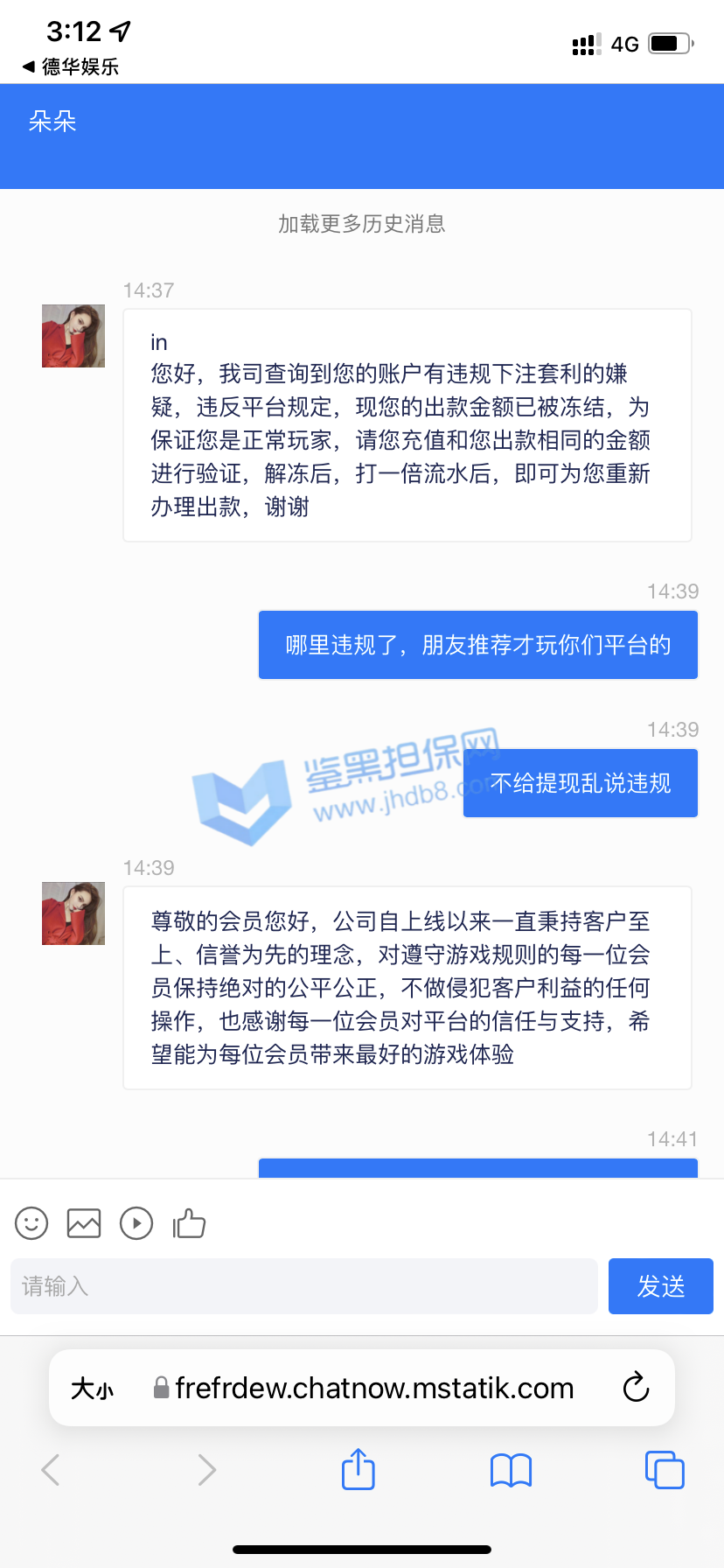Go back in browser history
The height and width of the screenshot is (1568, 724).
click(51, 1470)
